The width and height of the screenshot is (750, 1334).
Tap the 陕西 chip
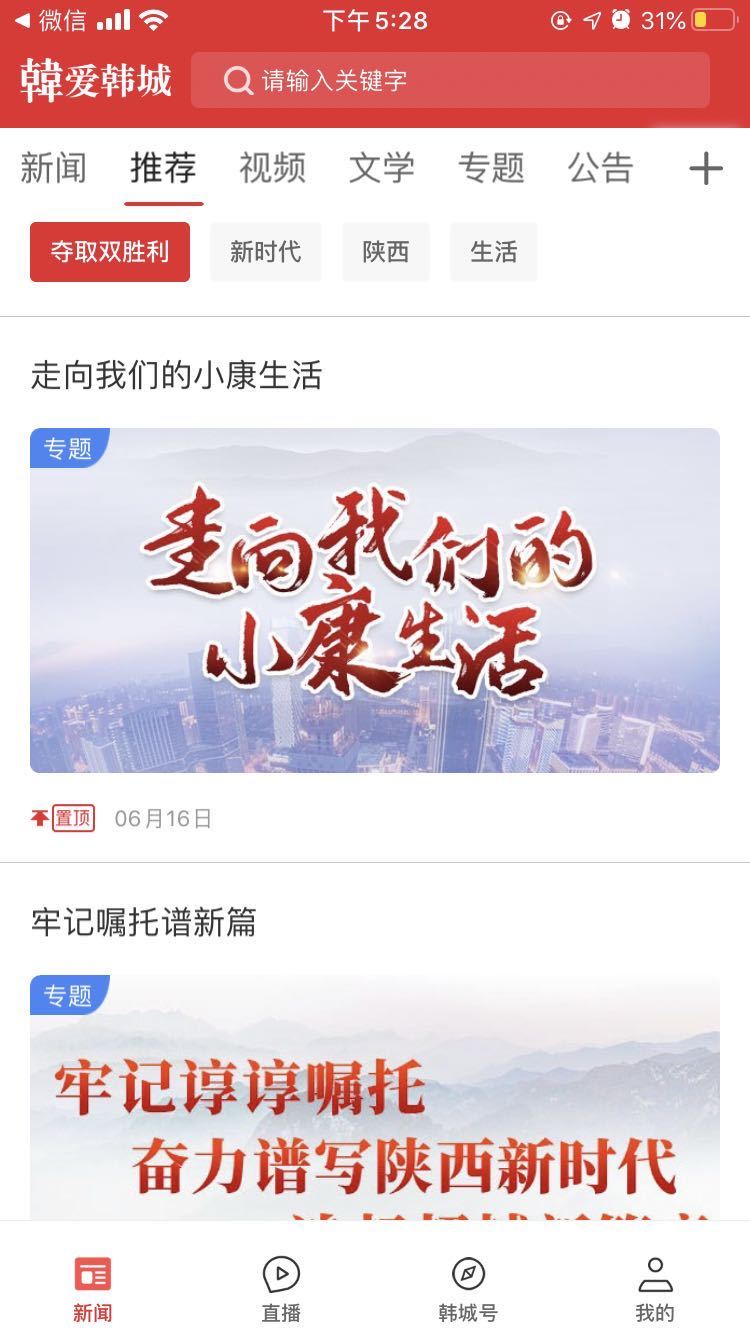386,252
